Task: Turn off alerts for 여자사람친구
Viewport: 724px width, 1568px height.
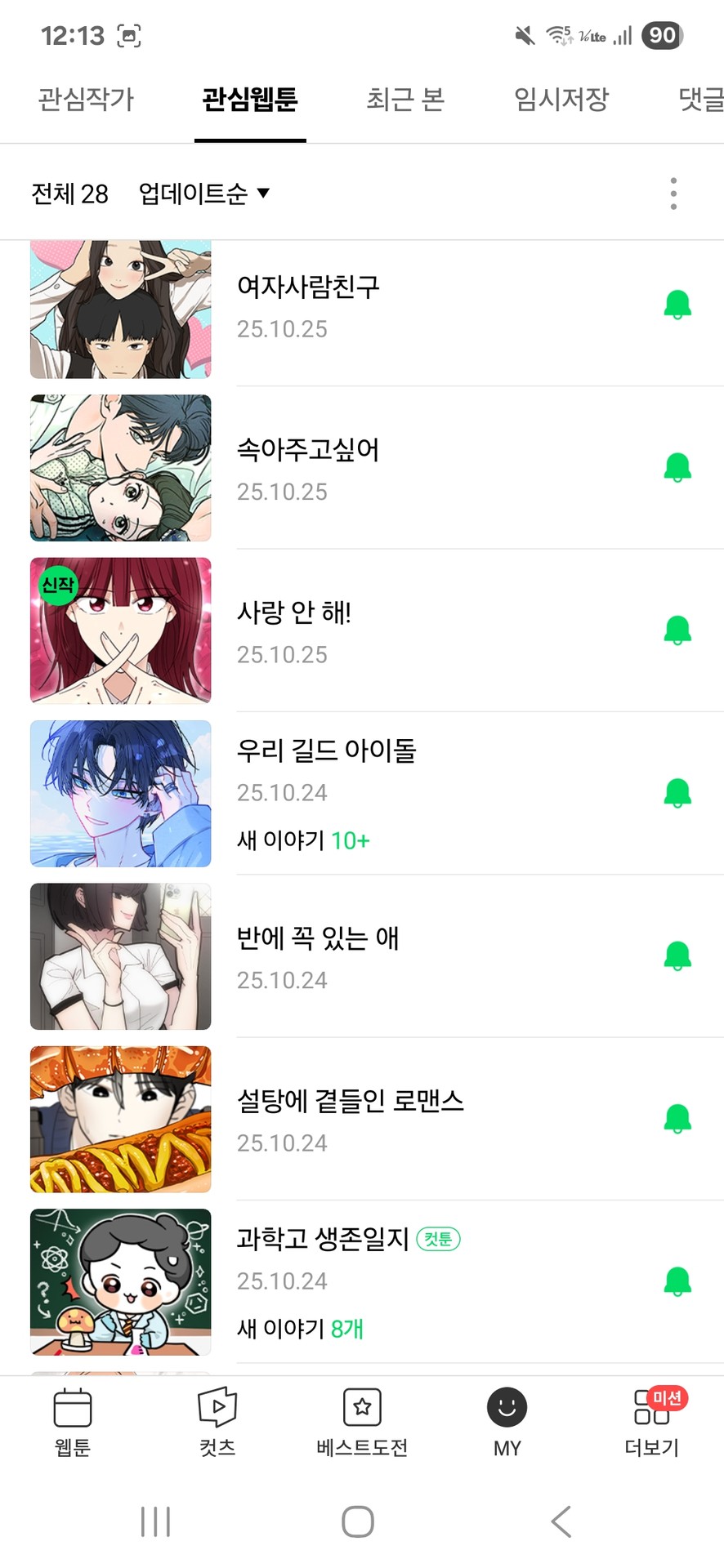Action: (x=677, y=305)
